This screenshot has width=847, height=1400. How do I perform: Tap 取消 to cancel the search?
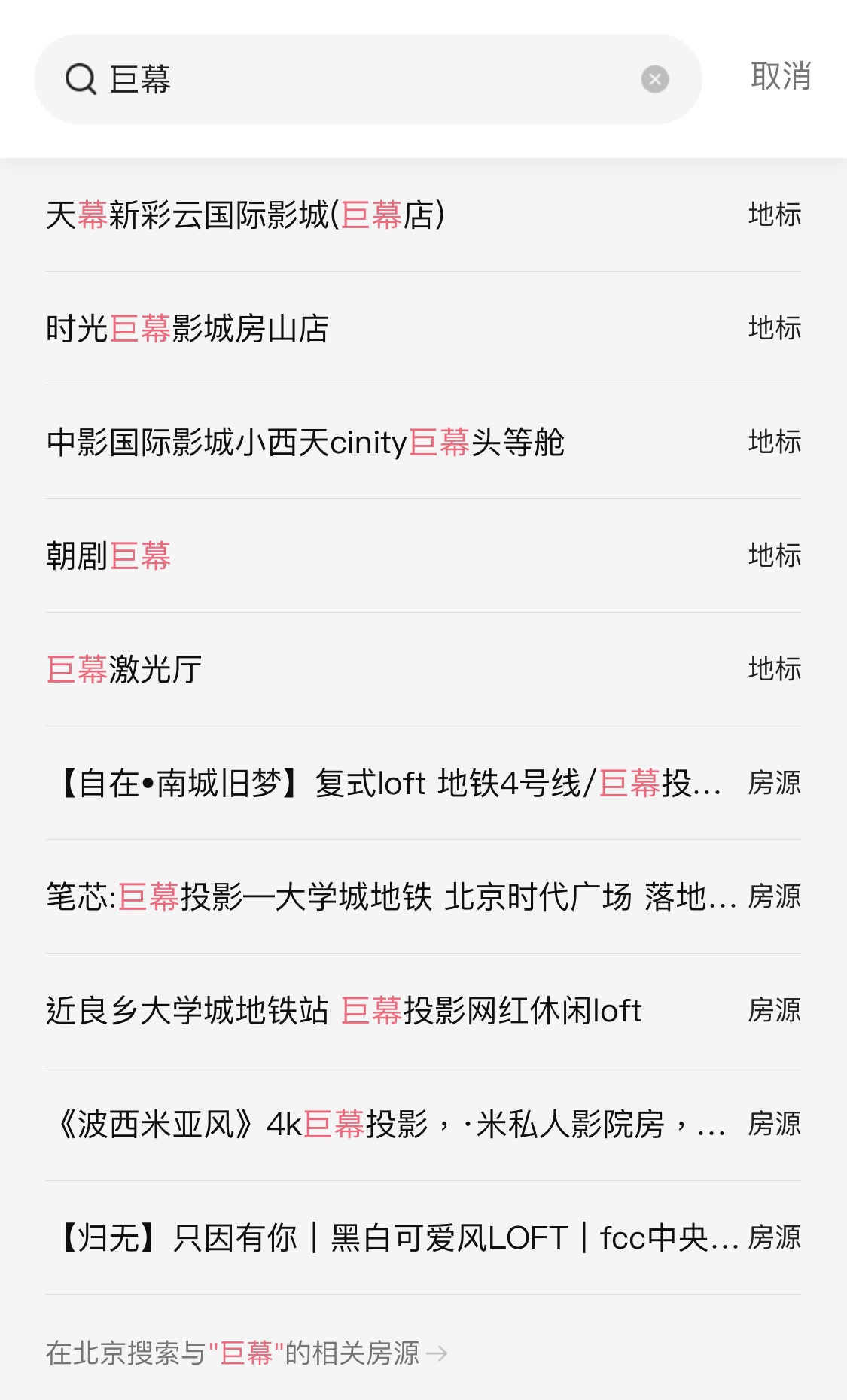pyautogui.click(x=781, y=77)
